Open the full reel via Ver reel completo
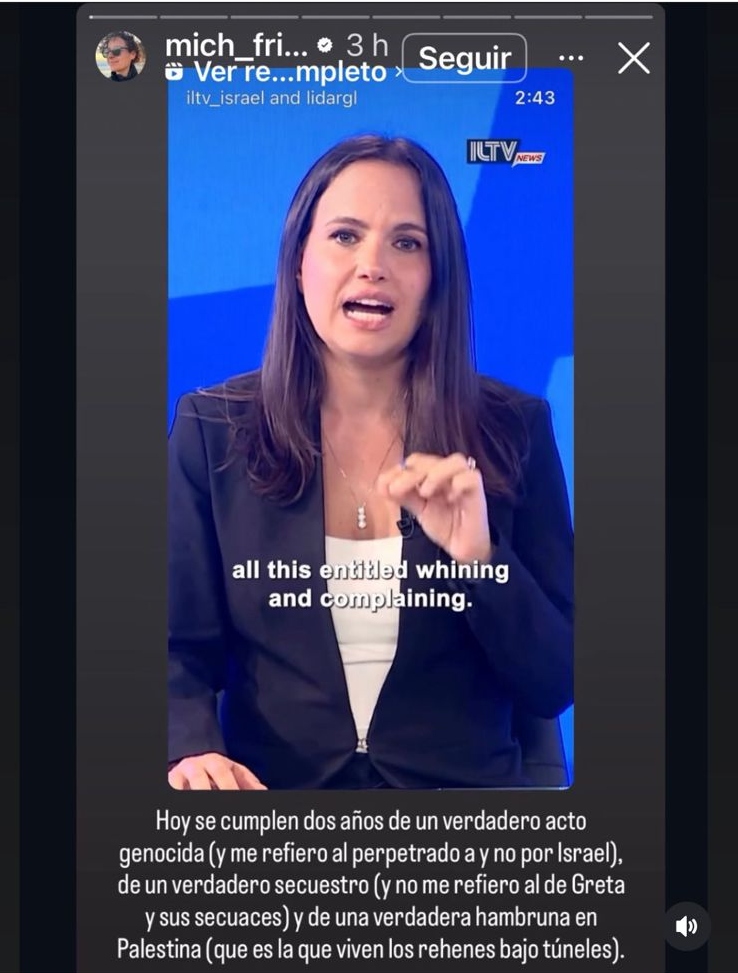 point(285,72)
